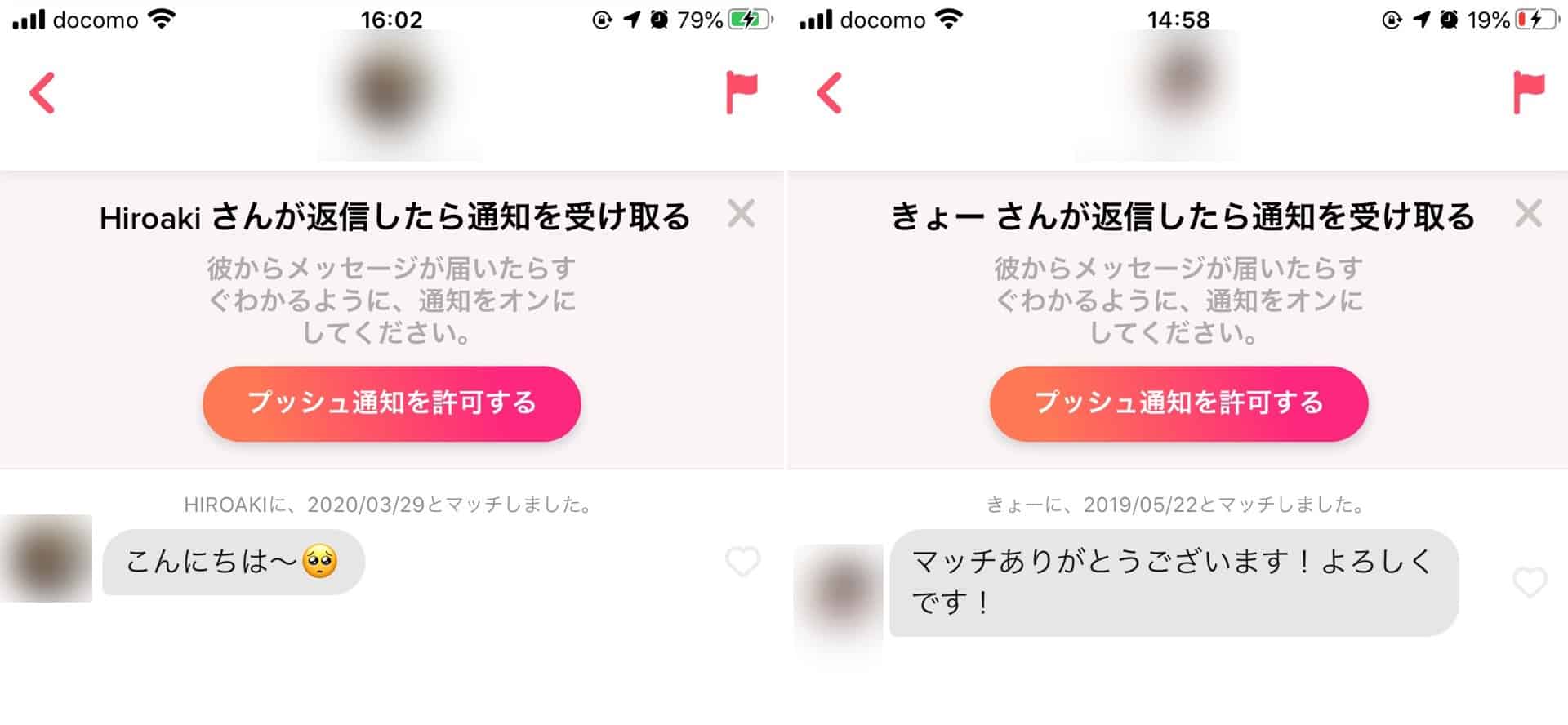This screenshot has width=1568, height=725.
Task: Go back from the Hiroaki chat
Action: 42,93
